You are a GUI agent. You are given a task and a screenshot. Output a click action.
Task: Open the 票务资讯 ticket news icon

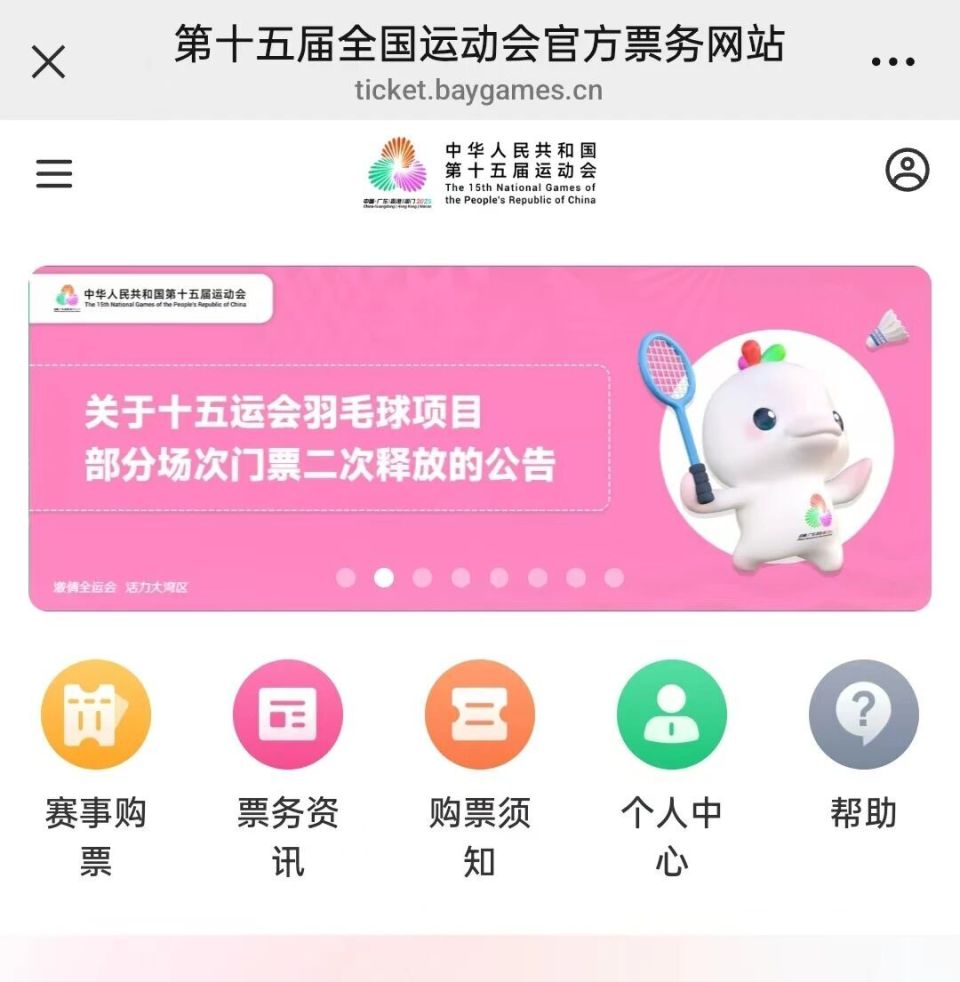[287, 714]
